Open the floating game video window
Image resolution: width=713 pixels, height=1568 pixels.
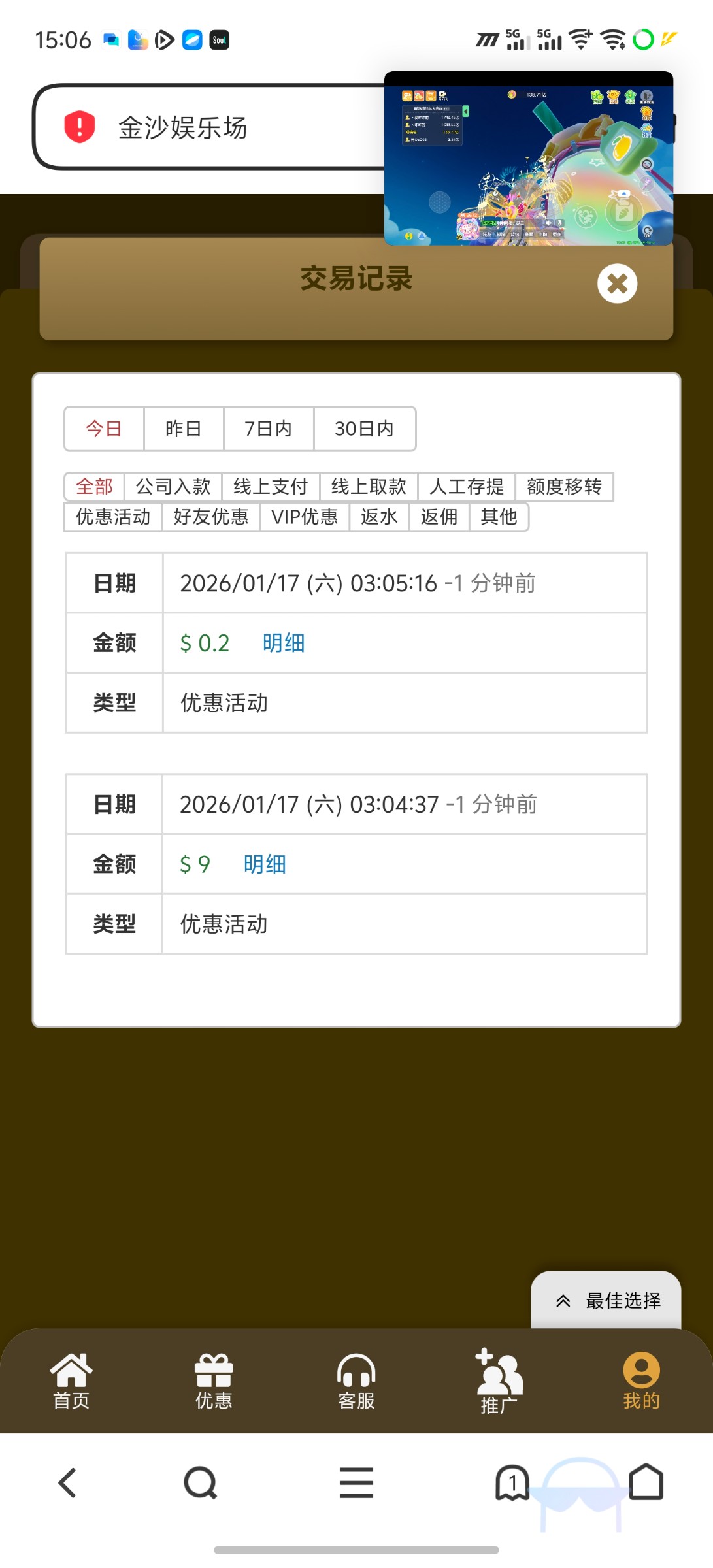click(x=528, y=159)
